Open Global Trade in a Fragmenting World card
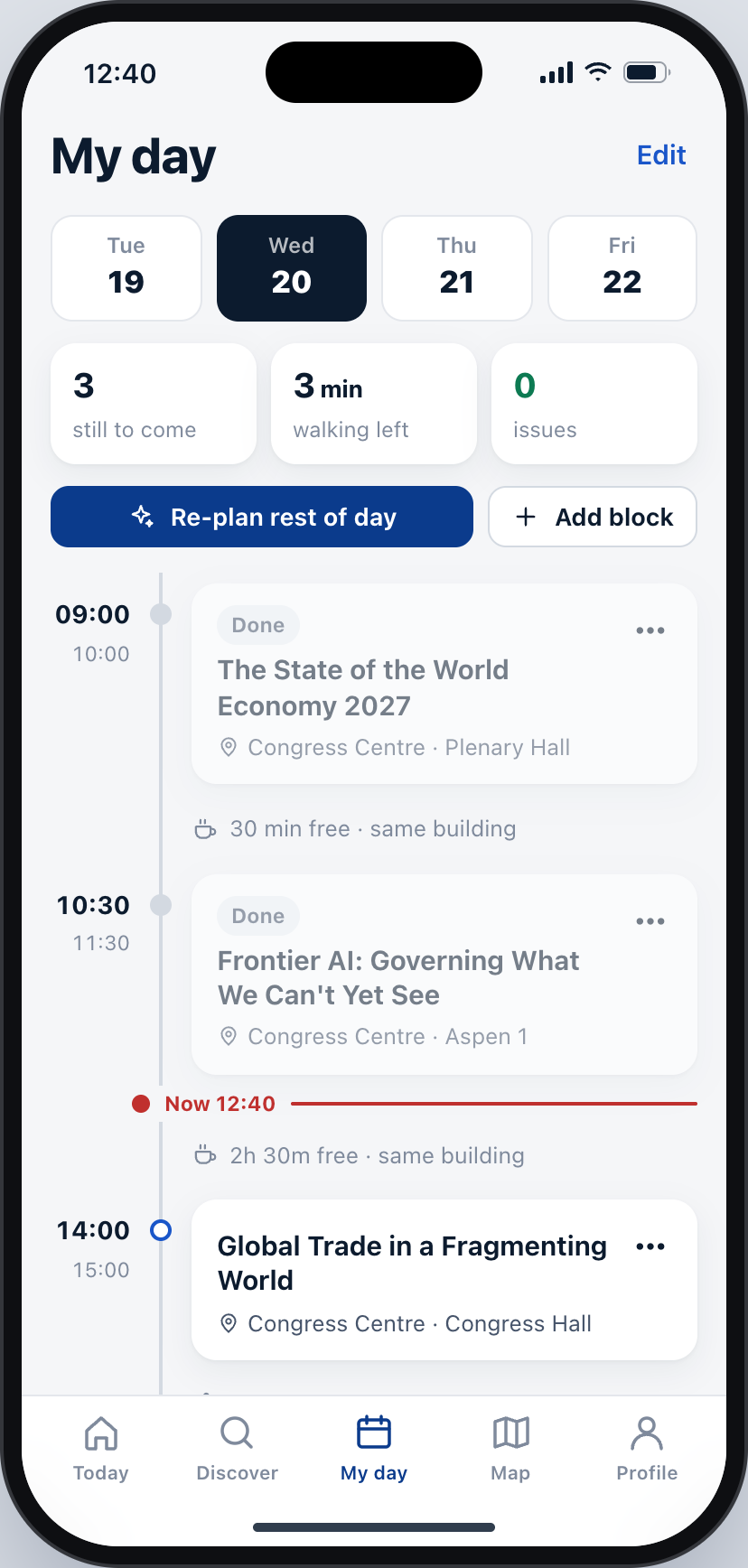This screenshot has width=748, height=1568. point(444,1280)
